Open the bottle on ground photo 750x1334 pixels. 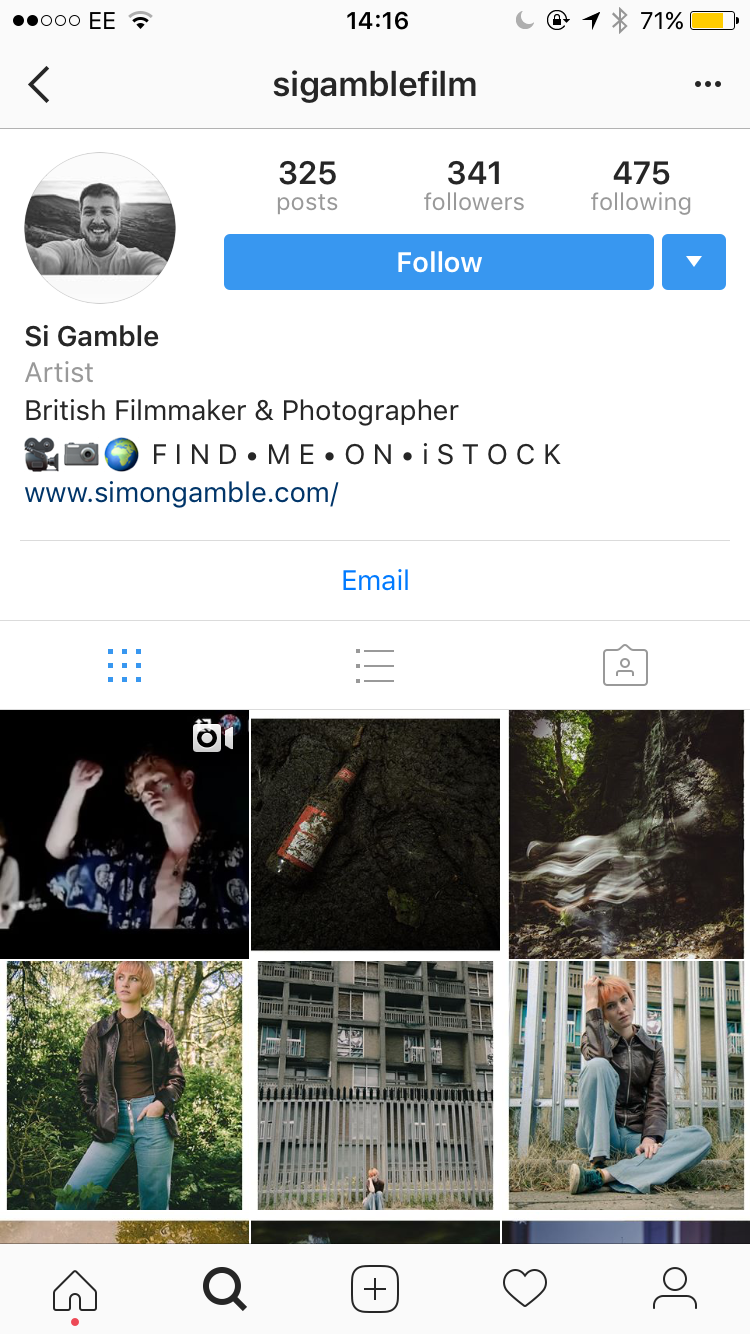coord(375,834)
